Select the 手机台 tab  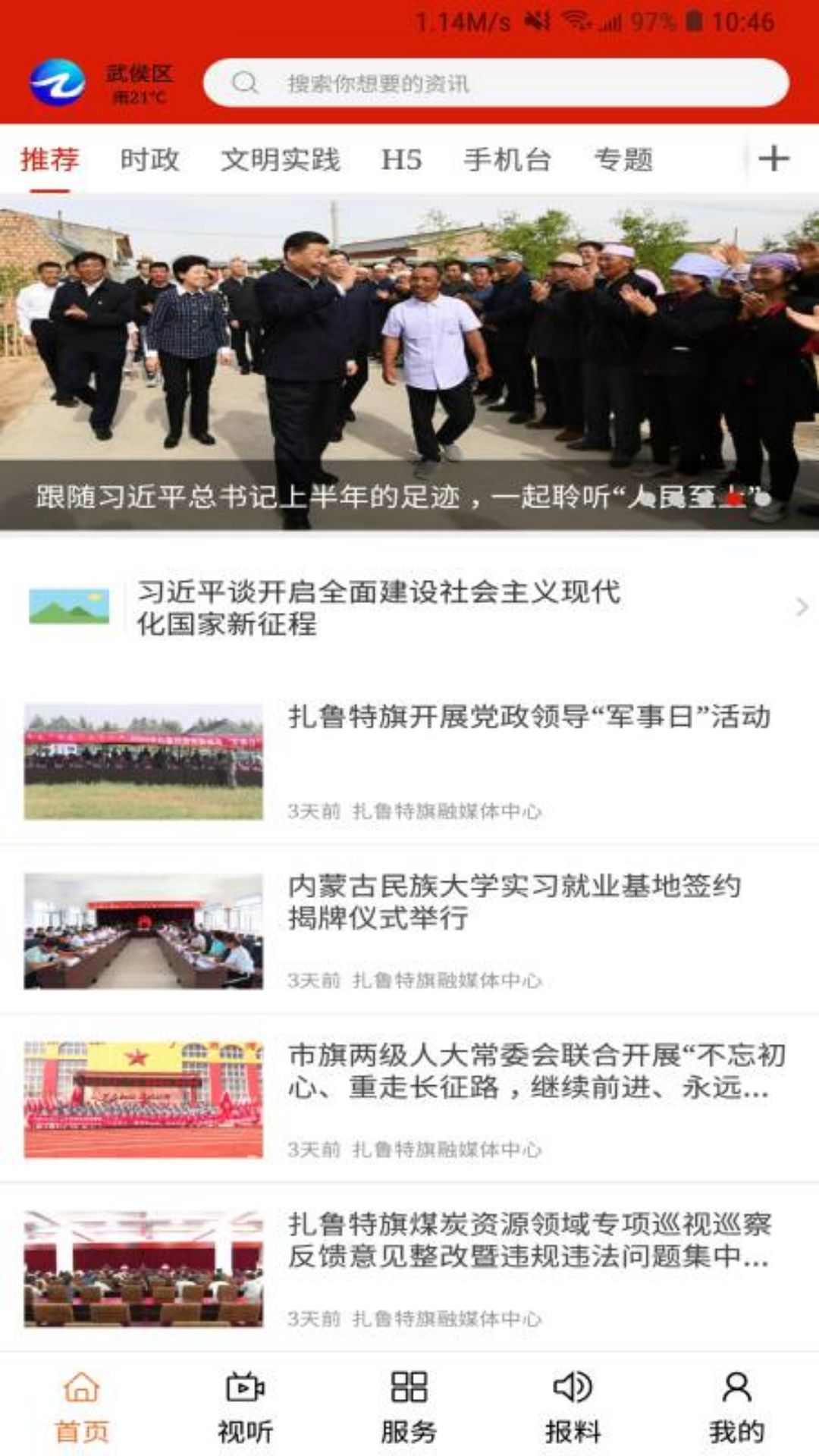[507, 159]
